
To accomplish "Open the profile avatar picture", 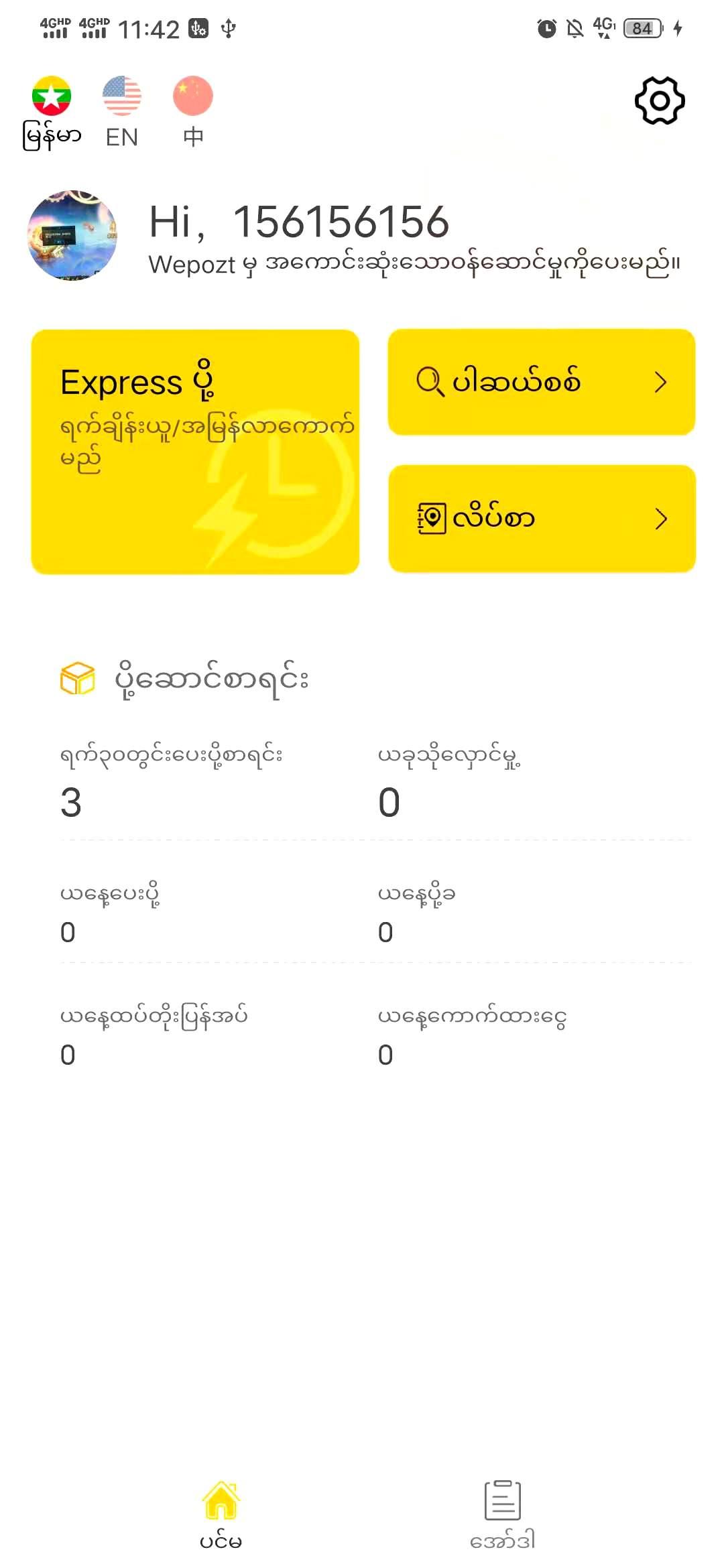I will pos(72,235).
